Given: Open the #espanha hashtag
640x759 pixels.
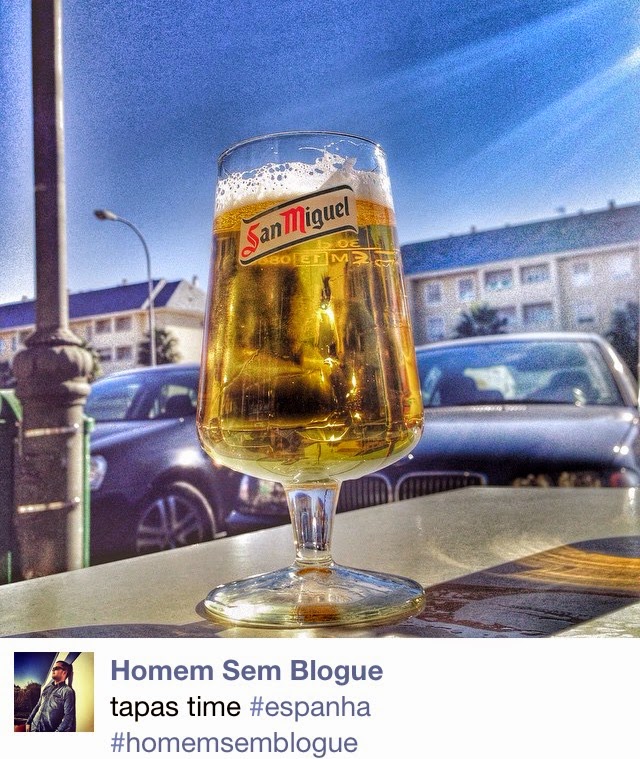Looking at the screenshot, I should (x=310, y=707).
